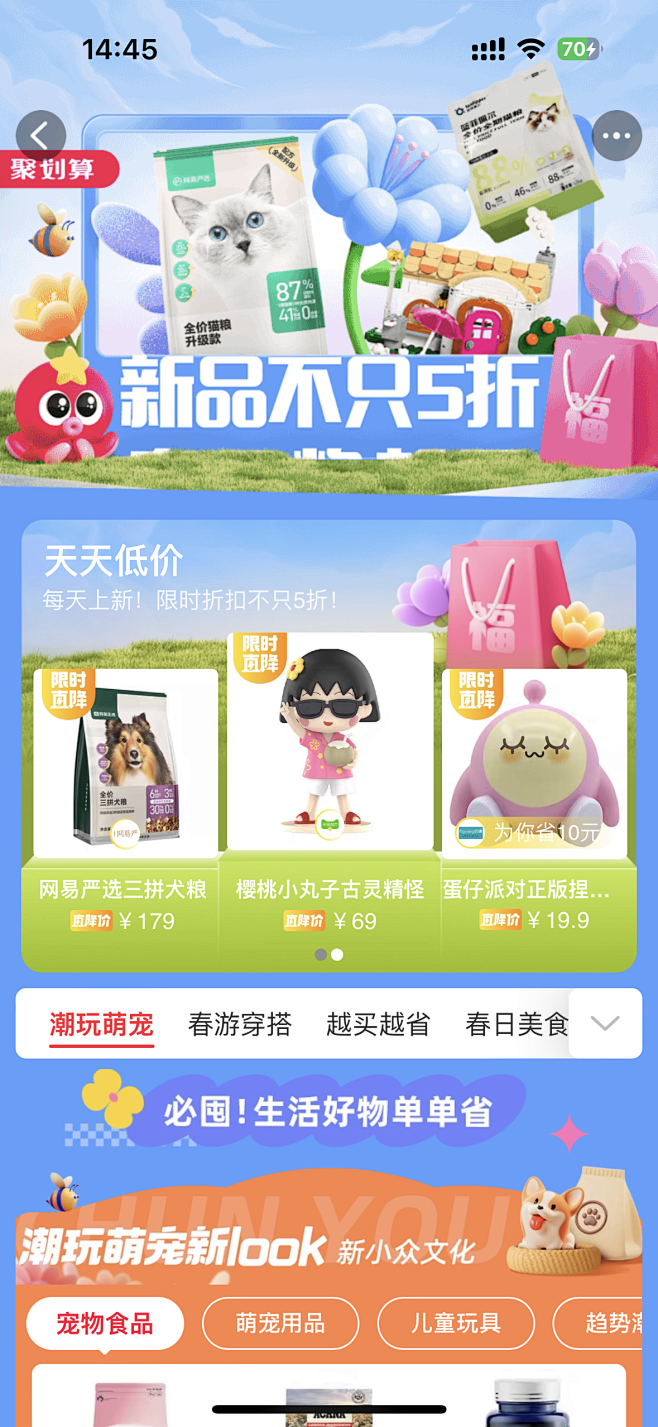Viewport: 658px width, 1427px height.
Task: Go back using the top-left arrow
Action: pyautogui.click(x=41, y=136)
